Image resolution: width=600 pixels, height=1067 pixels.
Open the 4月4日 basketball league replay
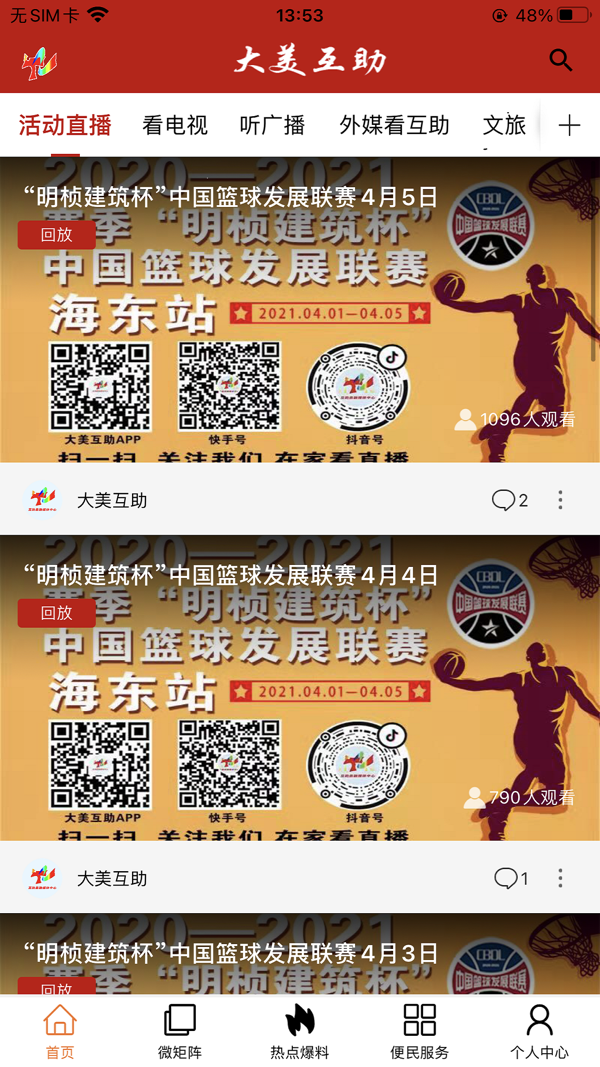tap(300, 690)
